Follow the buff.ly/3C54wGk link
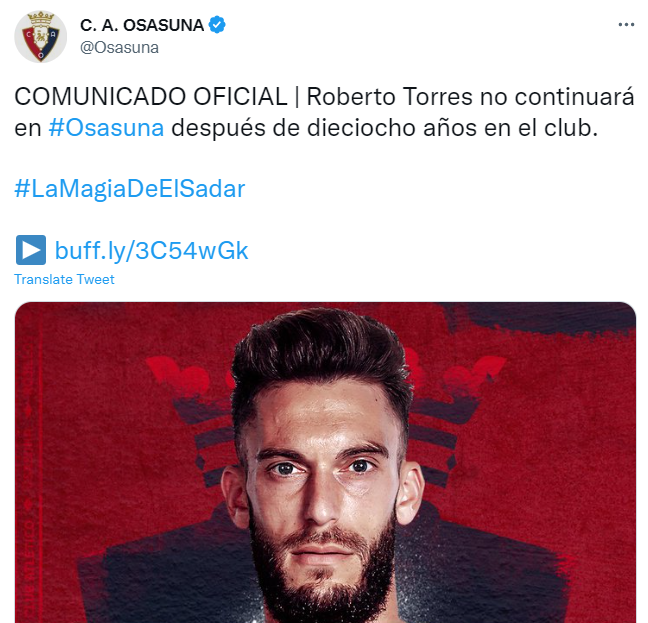Image resolution: width=648 pixels, height=623 pixels. [x=151, y=250]
